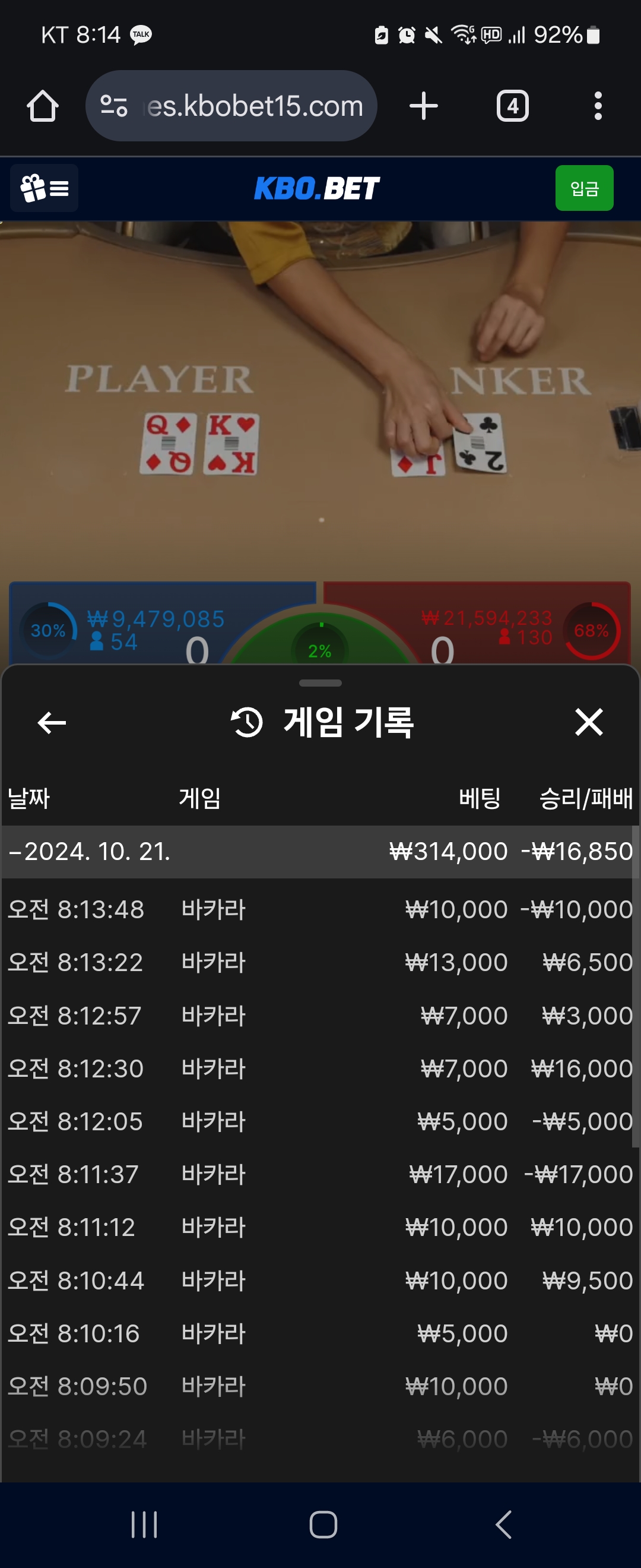Open the browser home page

pyautogui.click(x=43, y=106)
